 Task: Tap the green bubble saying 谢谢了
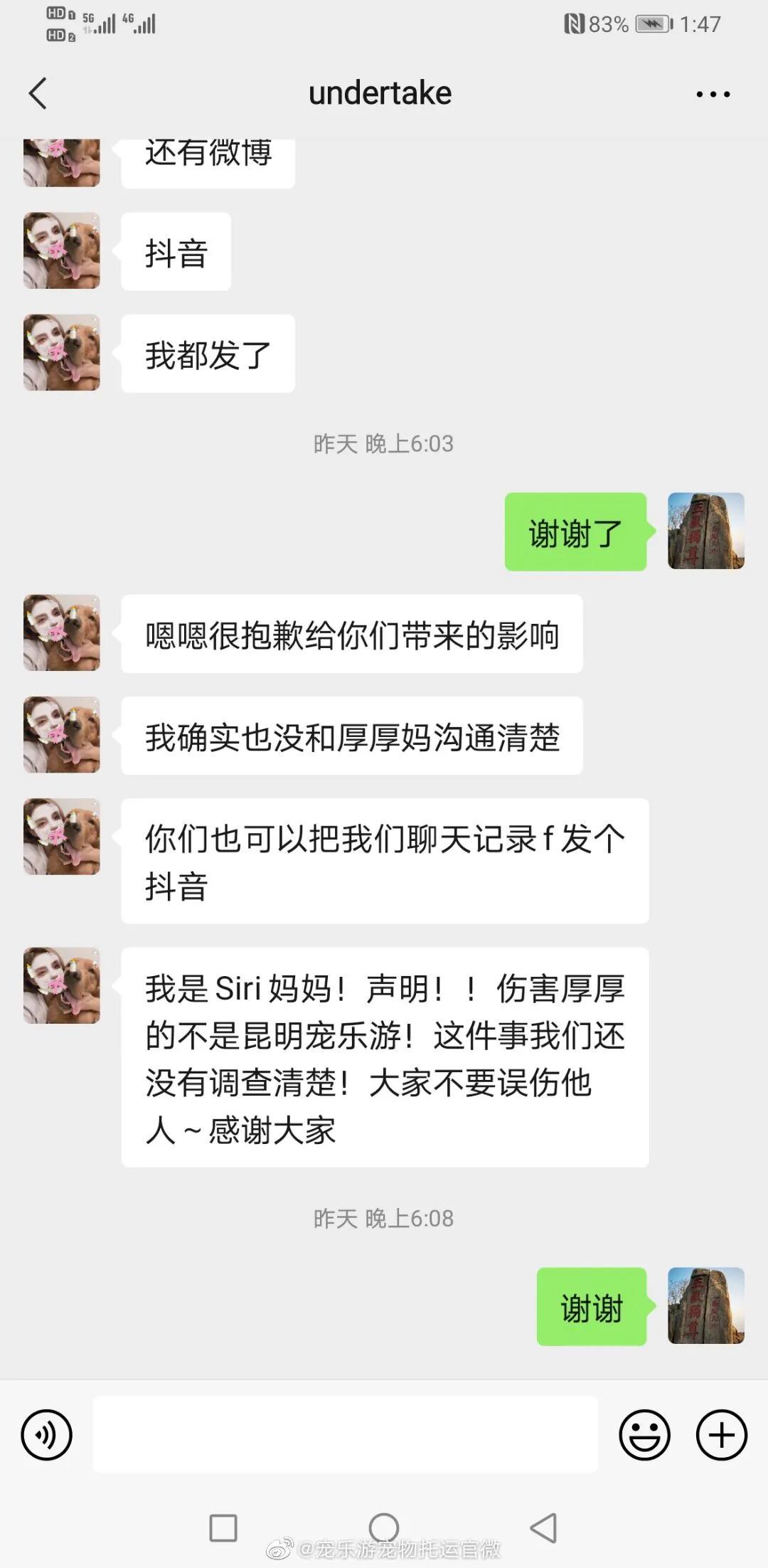pyautogui.click(x=576, y=532)
